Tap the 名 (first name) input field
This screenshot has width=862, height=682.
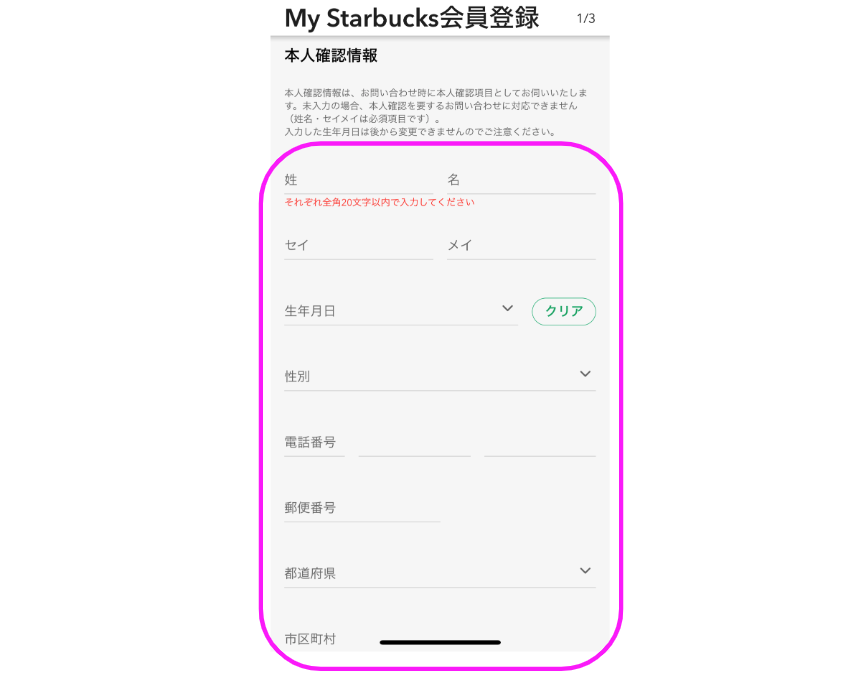(x=520, y=180)
